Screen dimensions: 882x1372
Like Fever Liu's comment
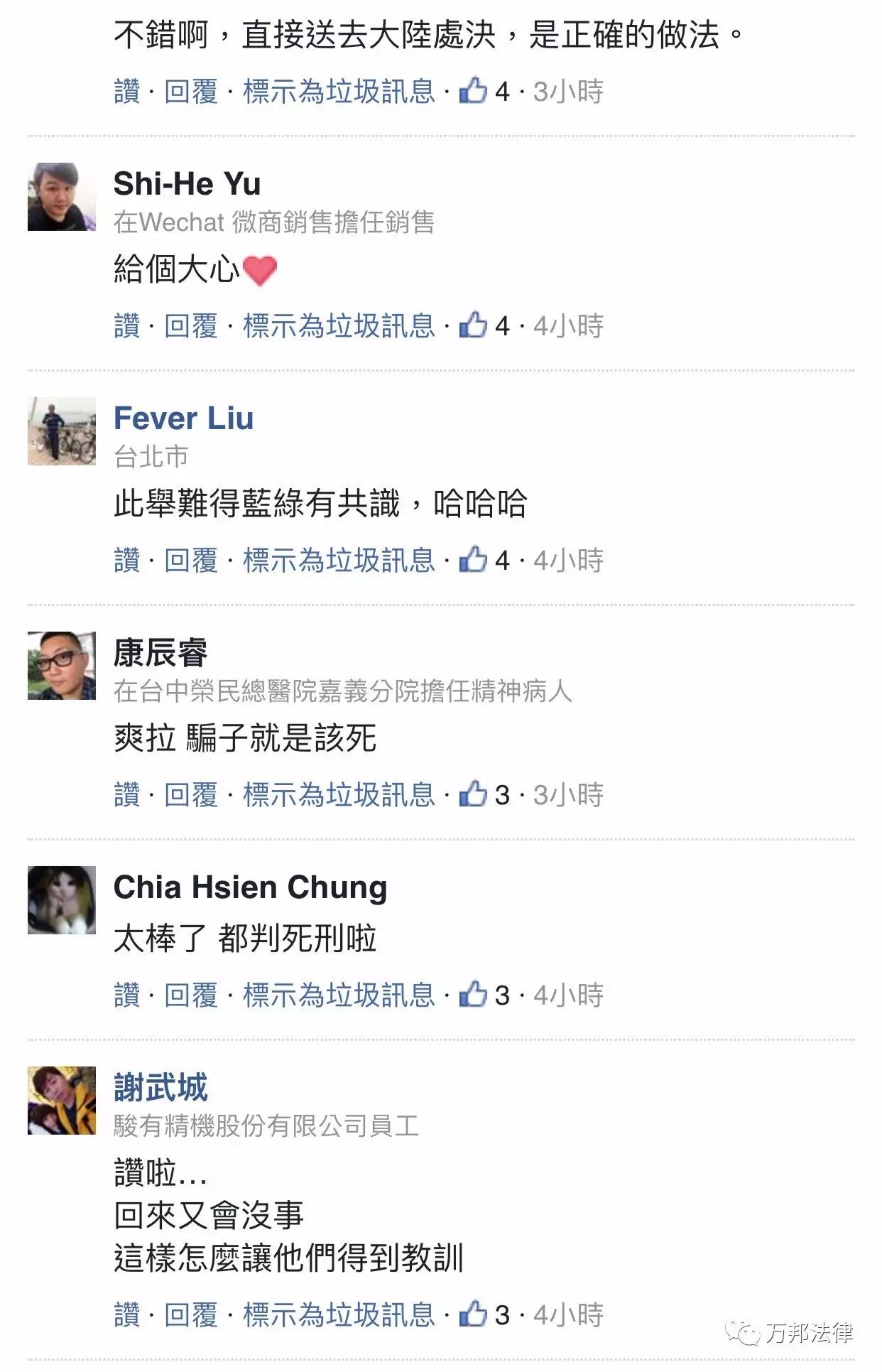[127, 561]
